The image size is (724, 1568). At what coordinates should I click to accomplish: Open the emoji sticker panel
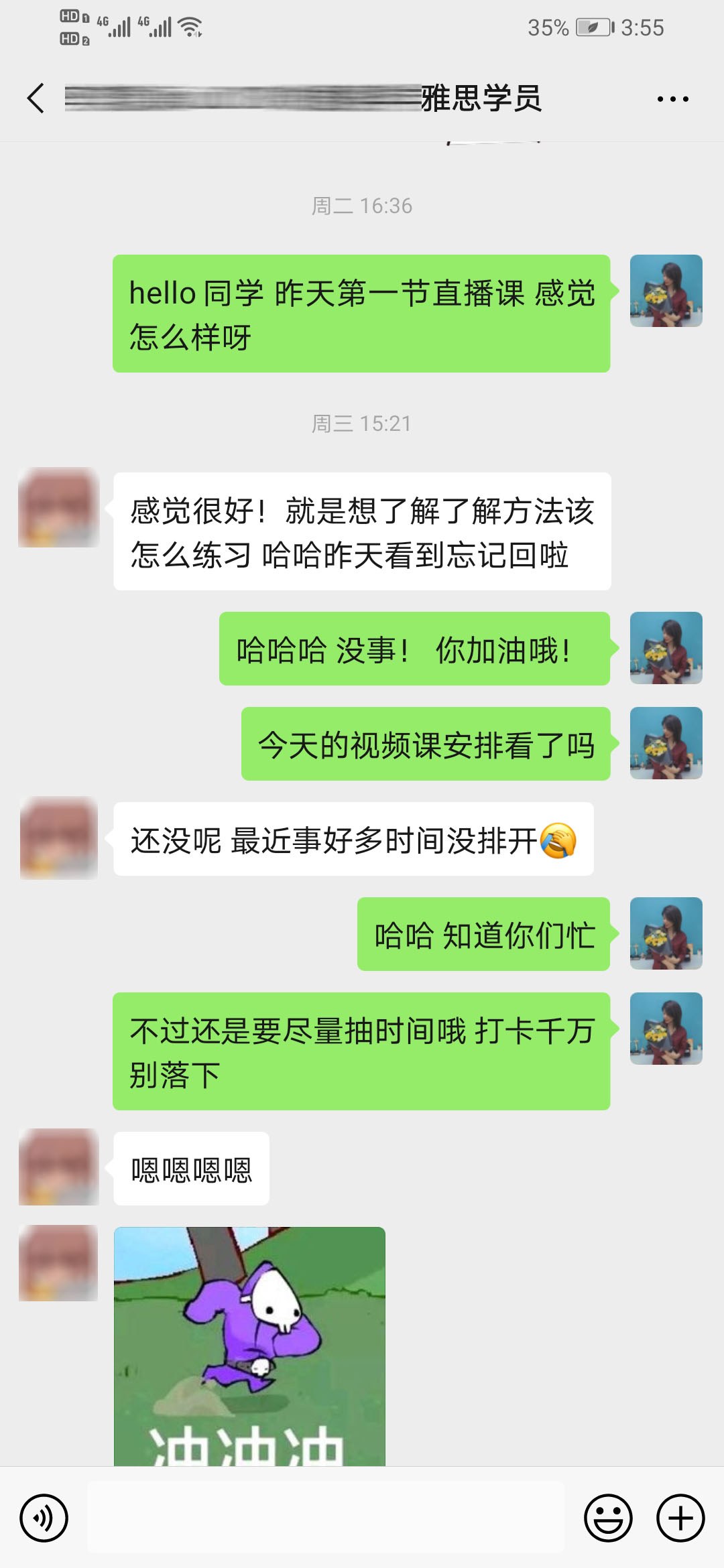point(608,1518)
